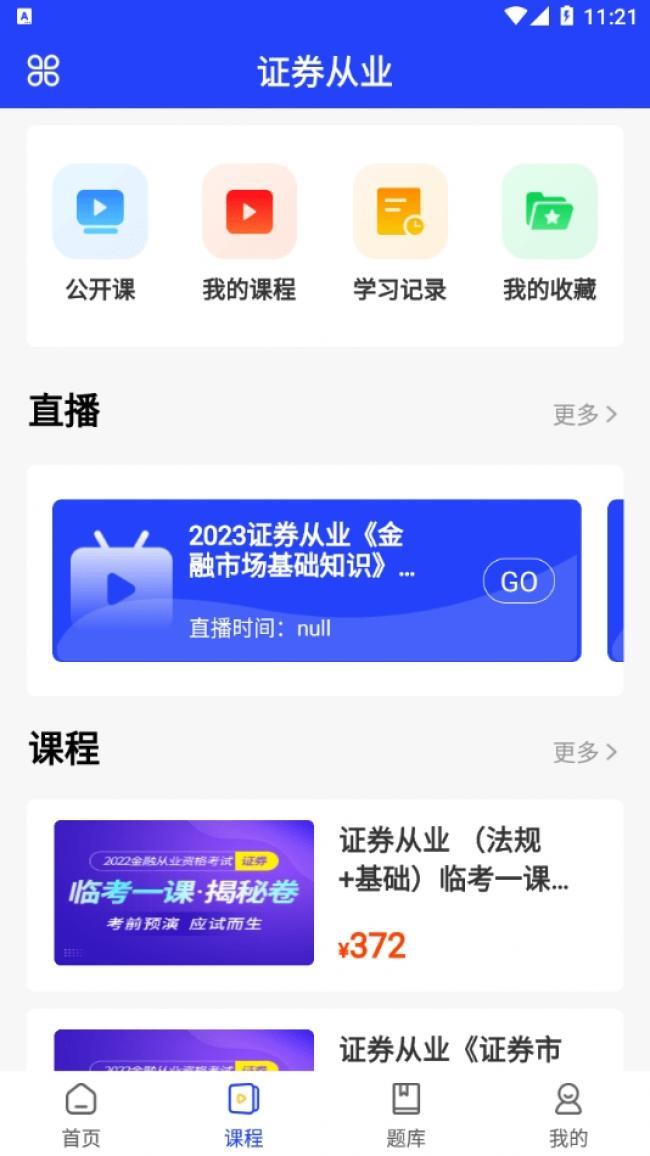The image size is (650, 1156).
Task: Go to the 我的 profile tab
Action: (568, 1114)
